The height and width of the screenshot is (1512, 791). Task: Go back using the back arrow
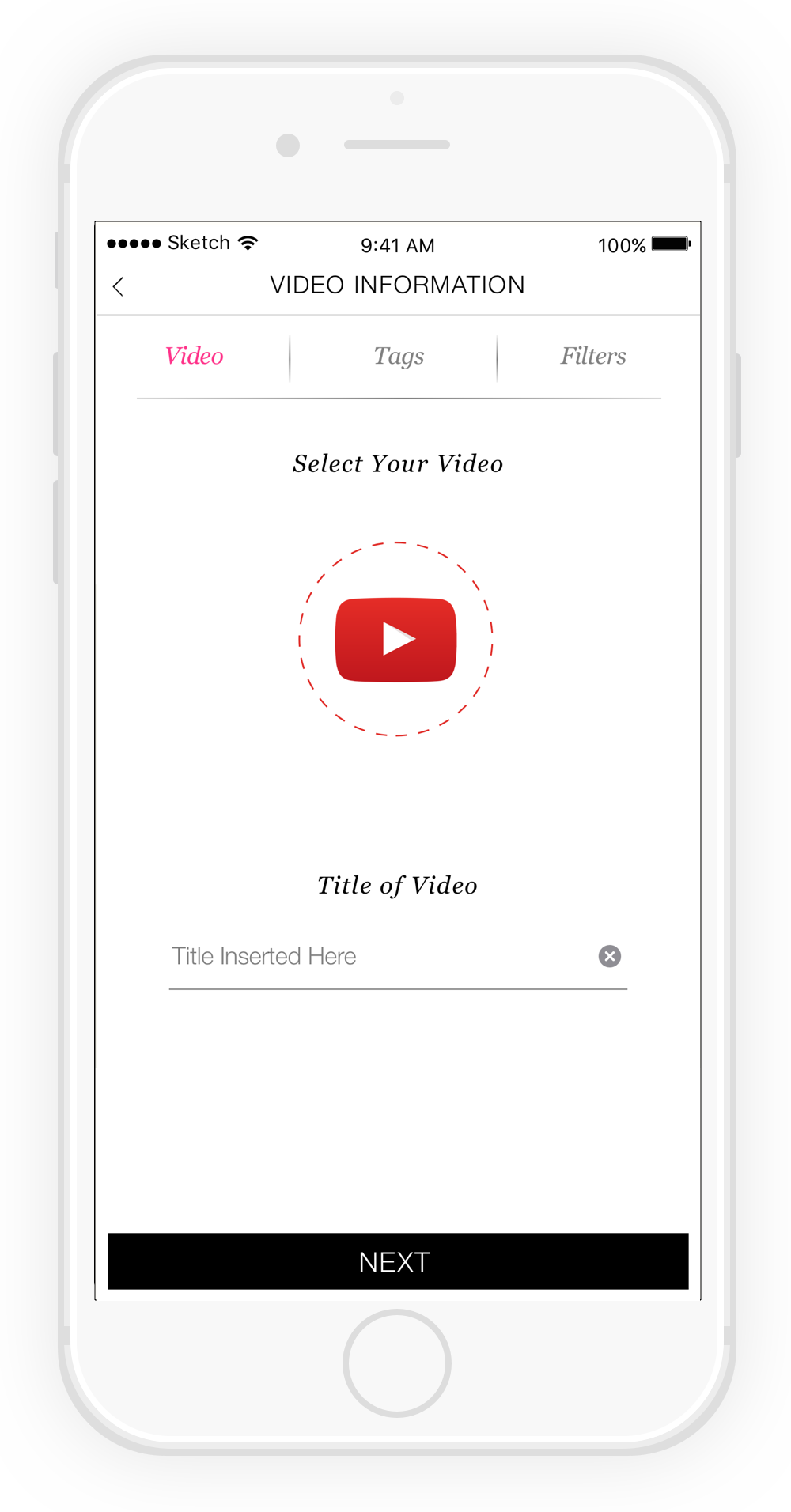click(x=119, y=286)
